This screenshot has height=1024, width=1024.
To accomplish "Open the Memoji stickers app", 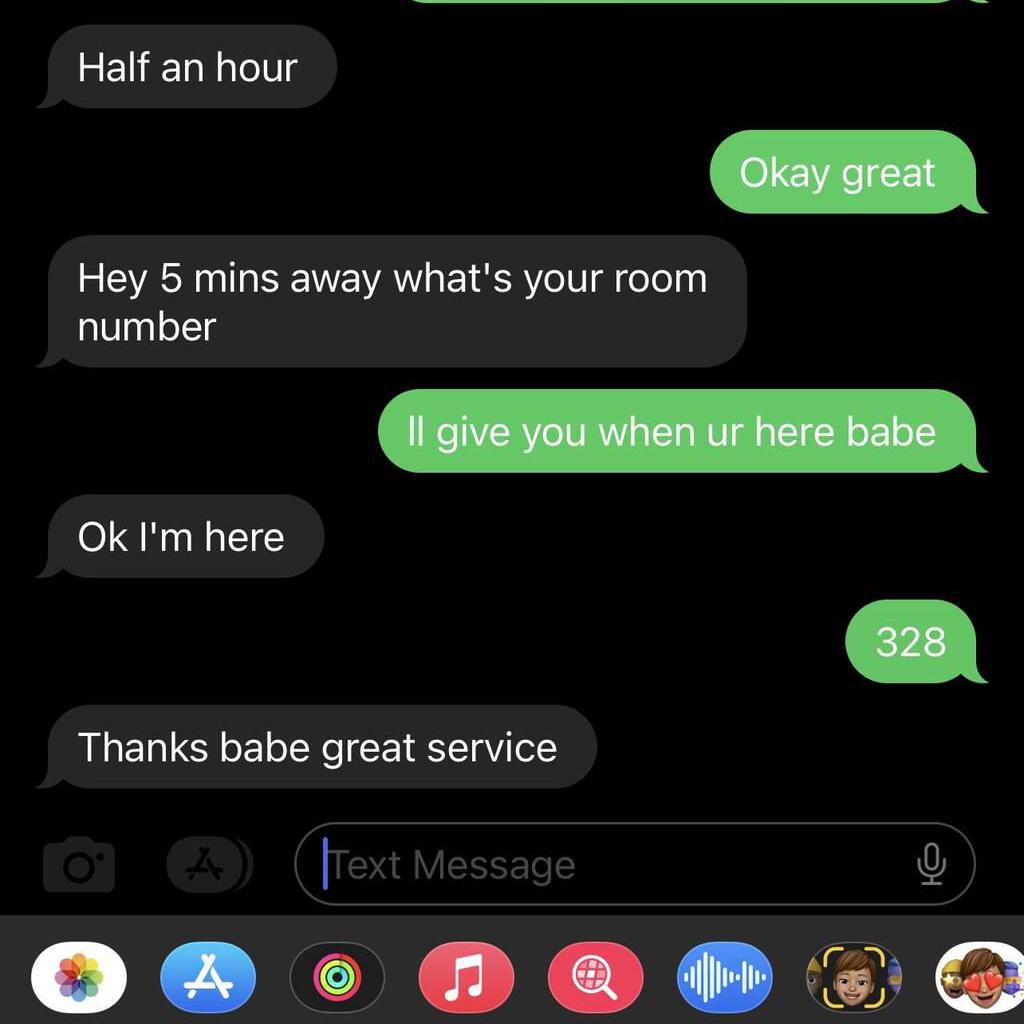I will point(980,977).
